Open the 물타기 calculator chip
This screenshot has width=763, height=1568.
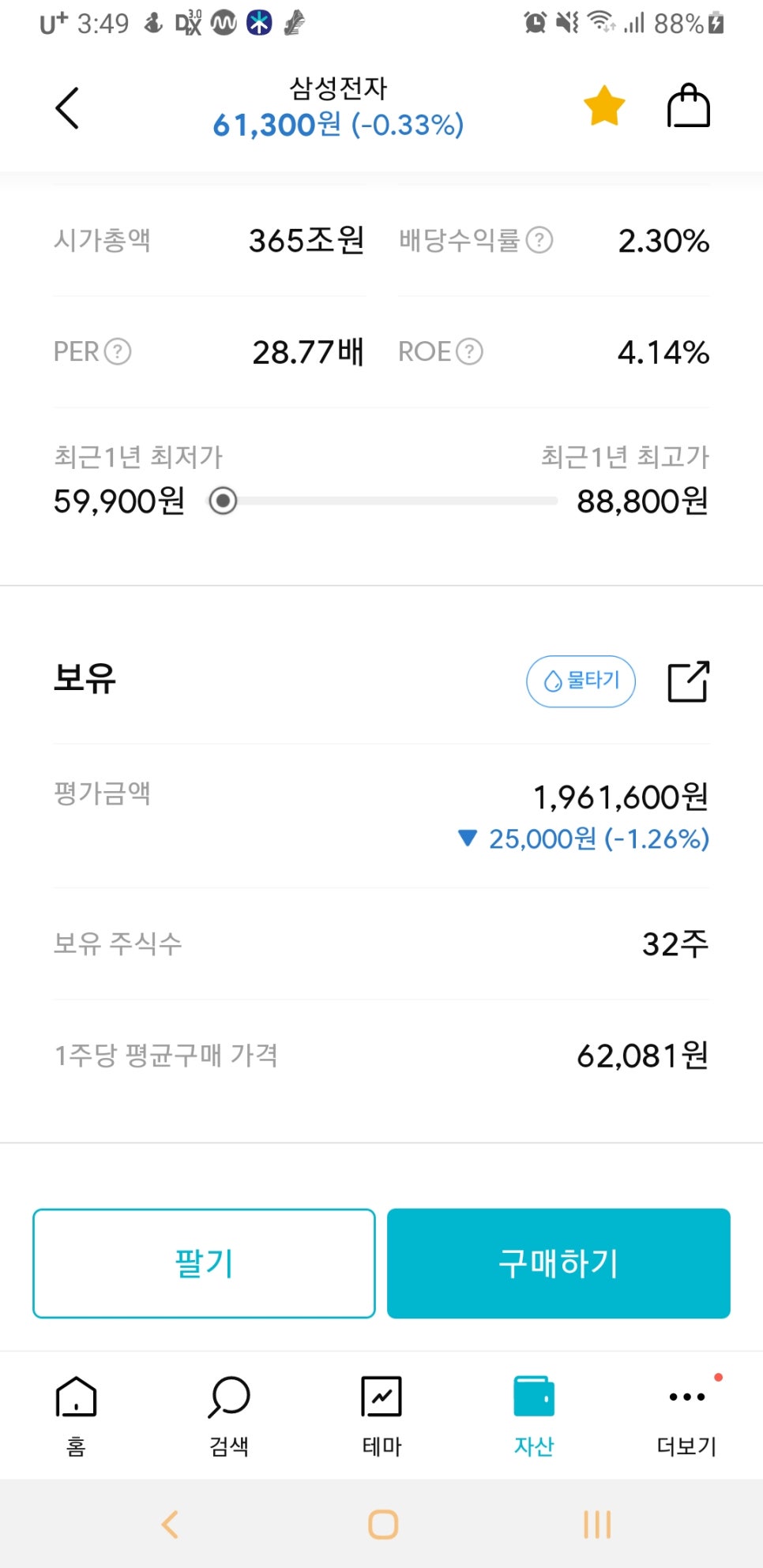581,681
